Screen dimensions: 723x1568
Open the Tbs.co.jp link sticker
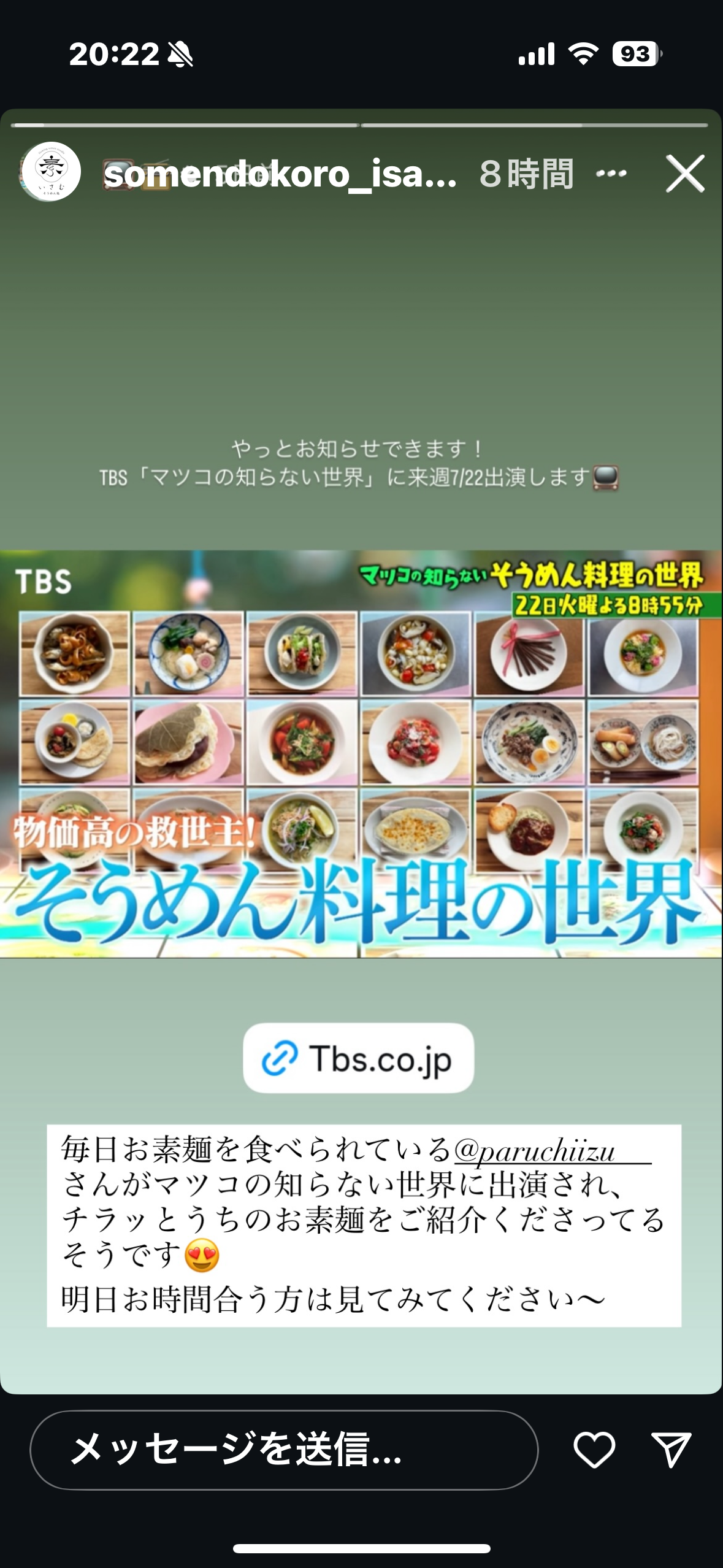coord(358,1058)
